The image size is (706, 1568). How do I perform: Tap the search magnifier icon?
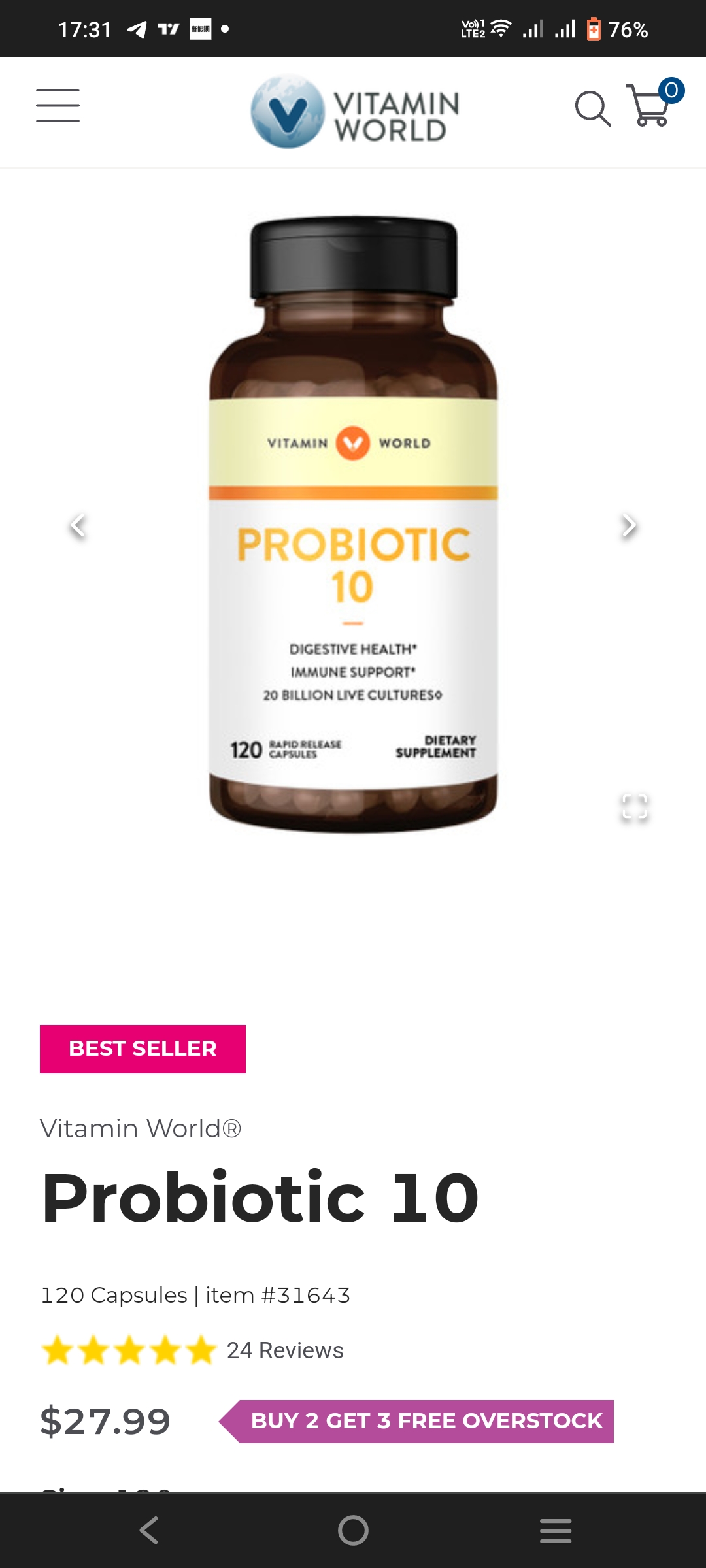(592, 108)
